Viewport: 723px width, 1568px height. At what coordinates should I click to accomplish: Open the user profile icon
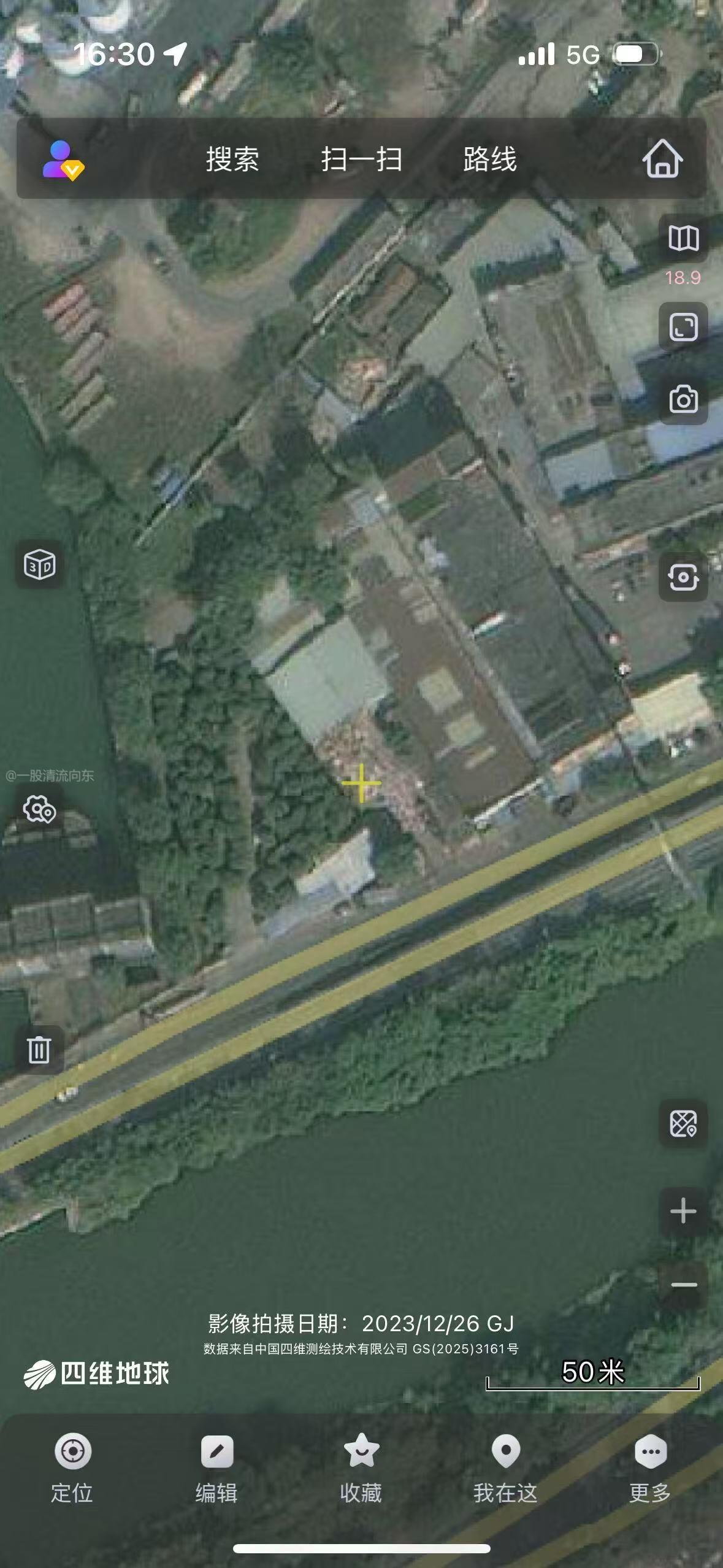pos(63,159)
